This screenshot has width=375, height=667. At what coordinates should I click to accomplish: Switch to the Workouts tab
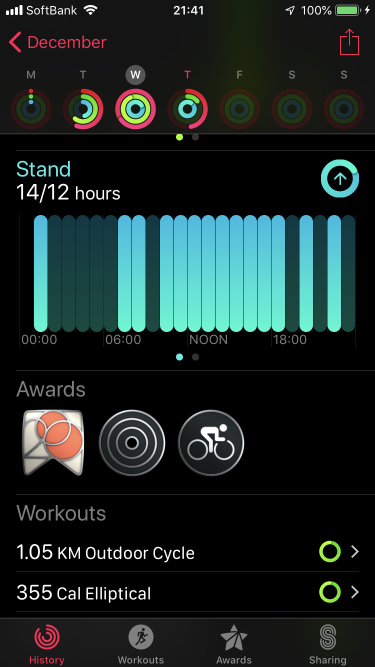141,644
